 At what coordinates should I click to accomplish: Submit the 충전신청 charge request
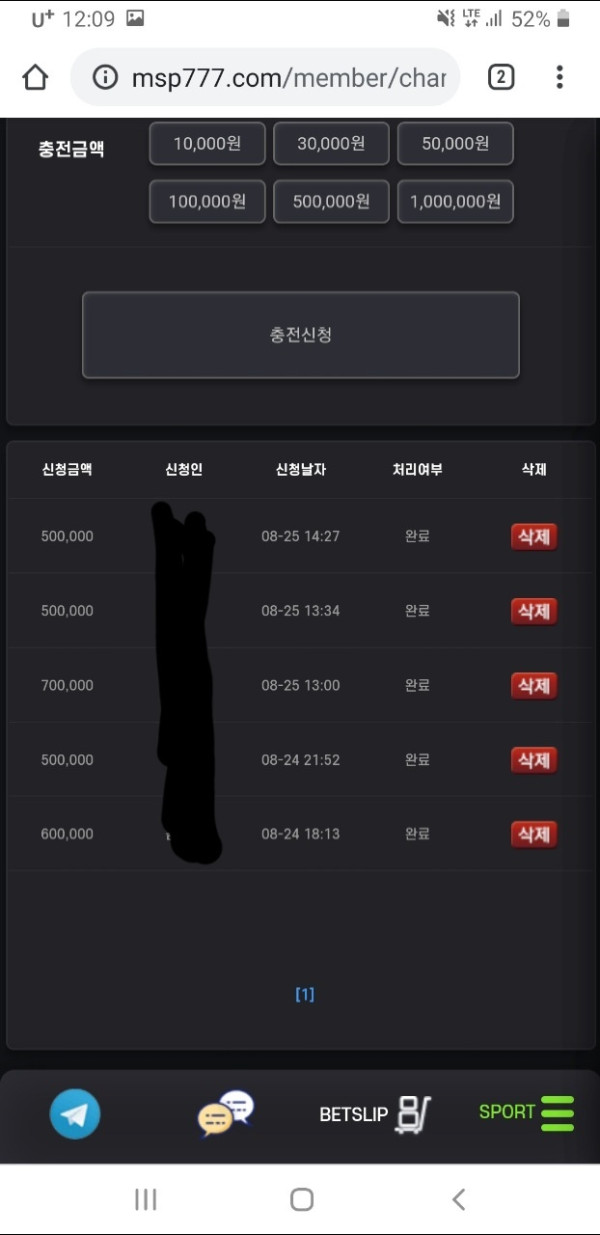[x=300, y=335]
